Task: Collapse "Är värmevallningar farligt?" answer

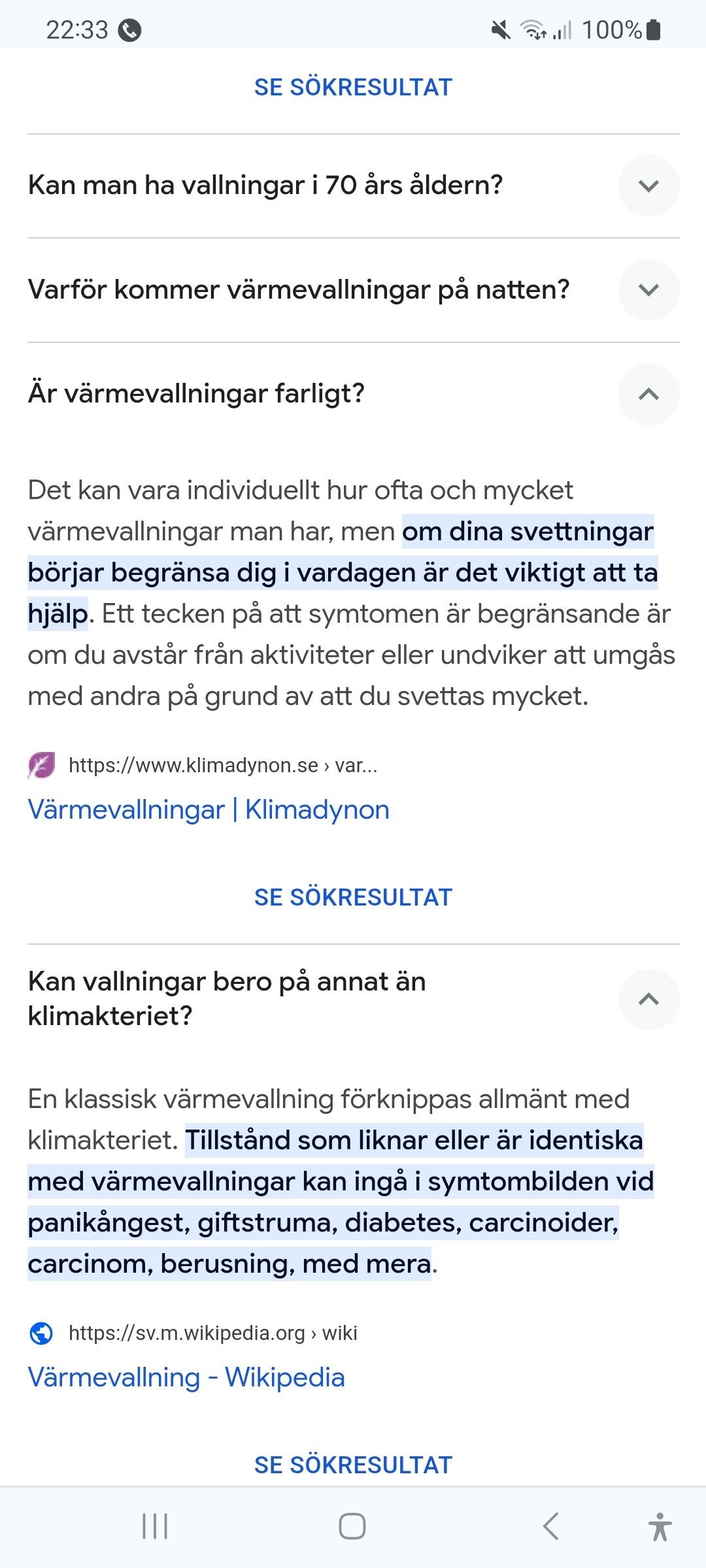Action: coord(648,394)
